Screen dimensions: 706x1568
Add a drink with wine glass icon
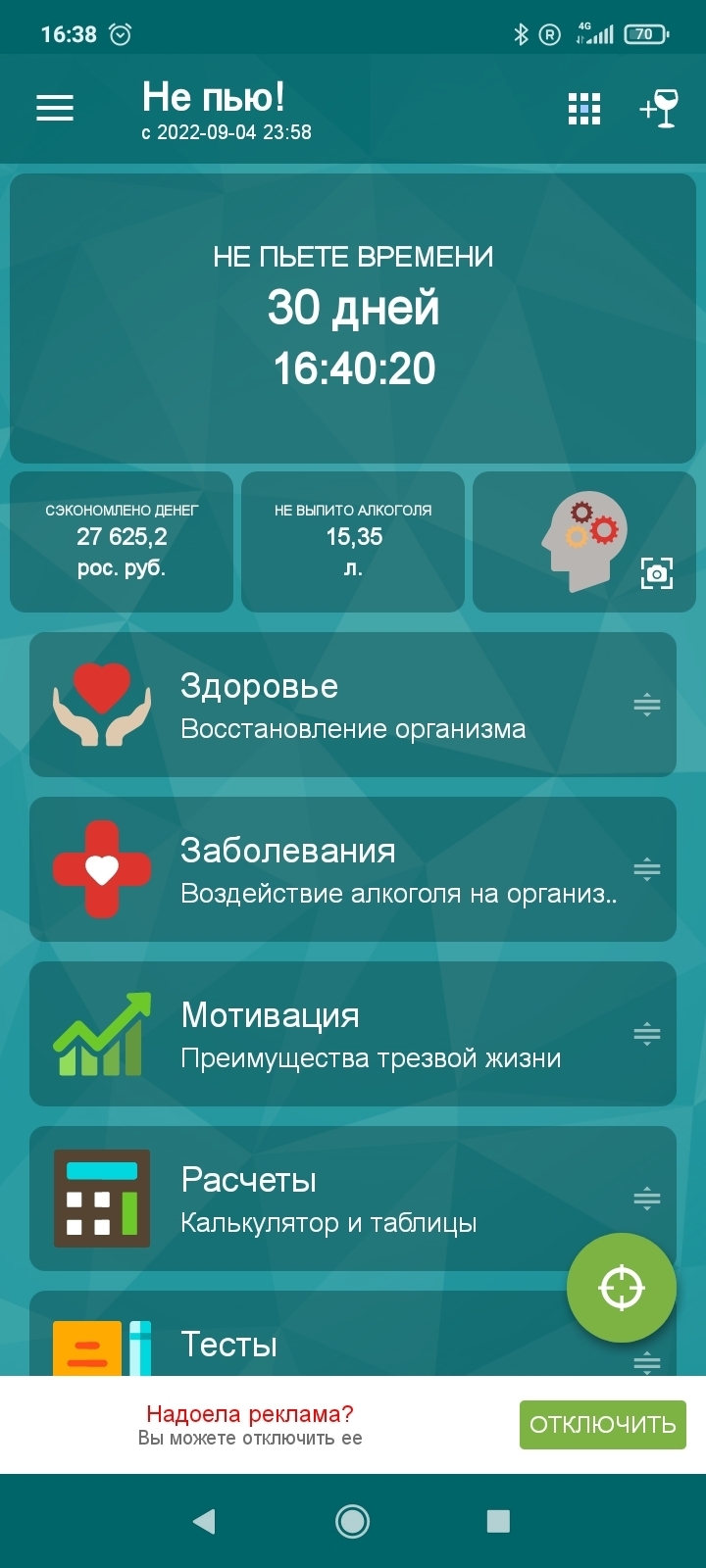tap(658, 109)
